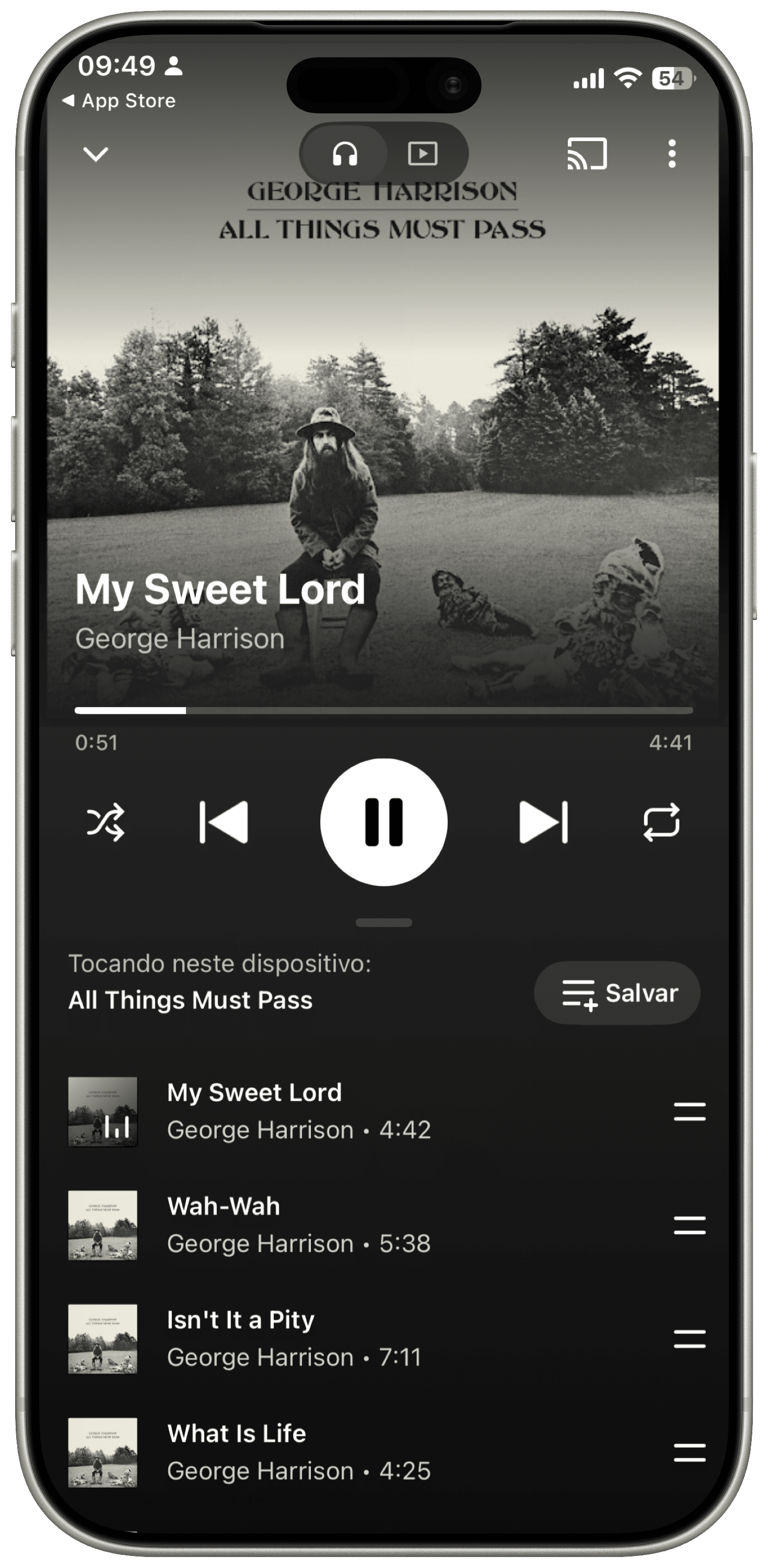Switch to video mode
Screen dimensions: 768x1568
tap(422, 153)
